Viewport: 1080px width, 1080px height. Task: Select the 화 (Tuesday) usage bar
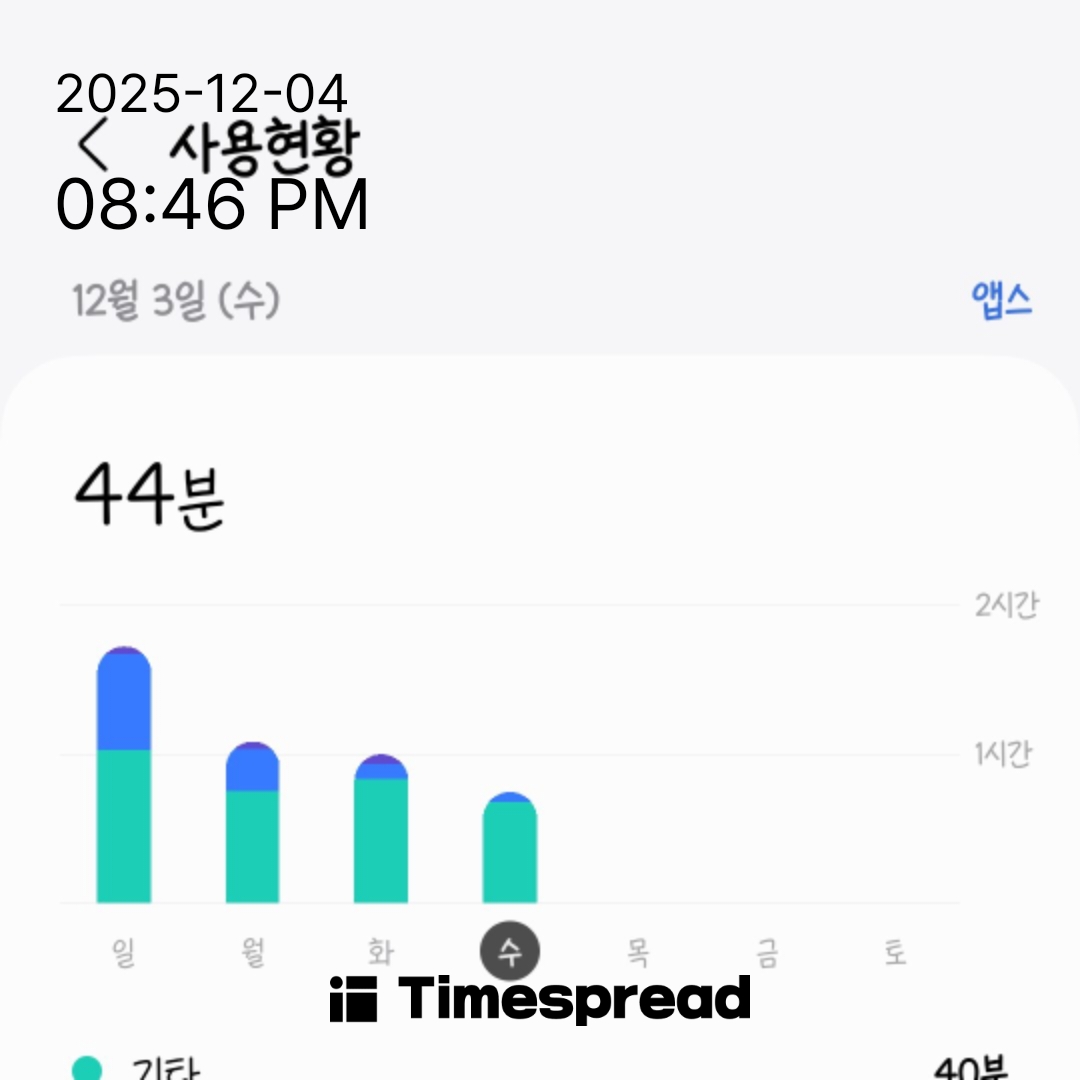pos(381,830)
